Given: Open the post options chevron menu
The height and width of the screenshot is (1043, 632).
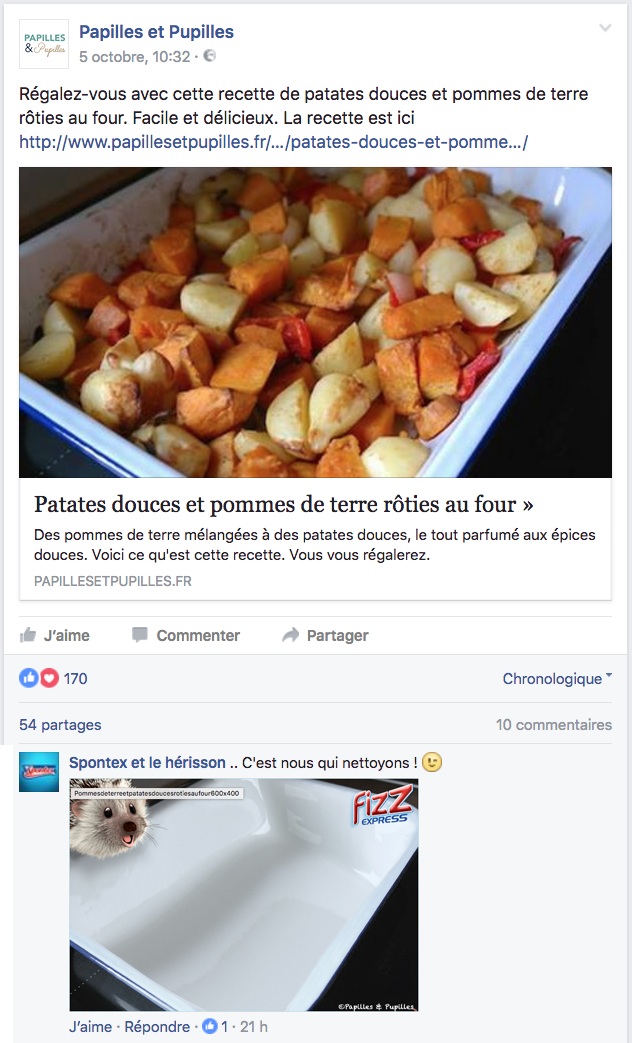Looking at the screenshot, I should pyautogui.click(x=605, y=28).
